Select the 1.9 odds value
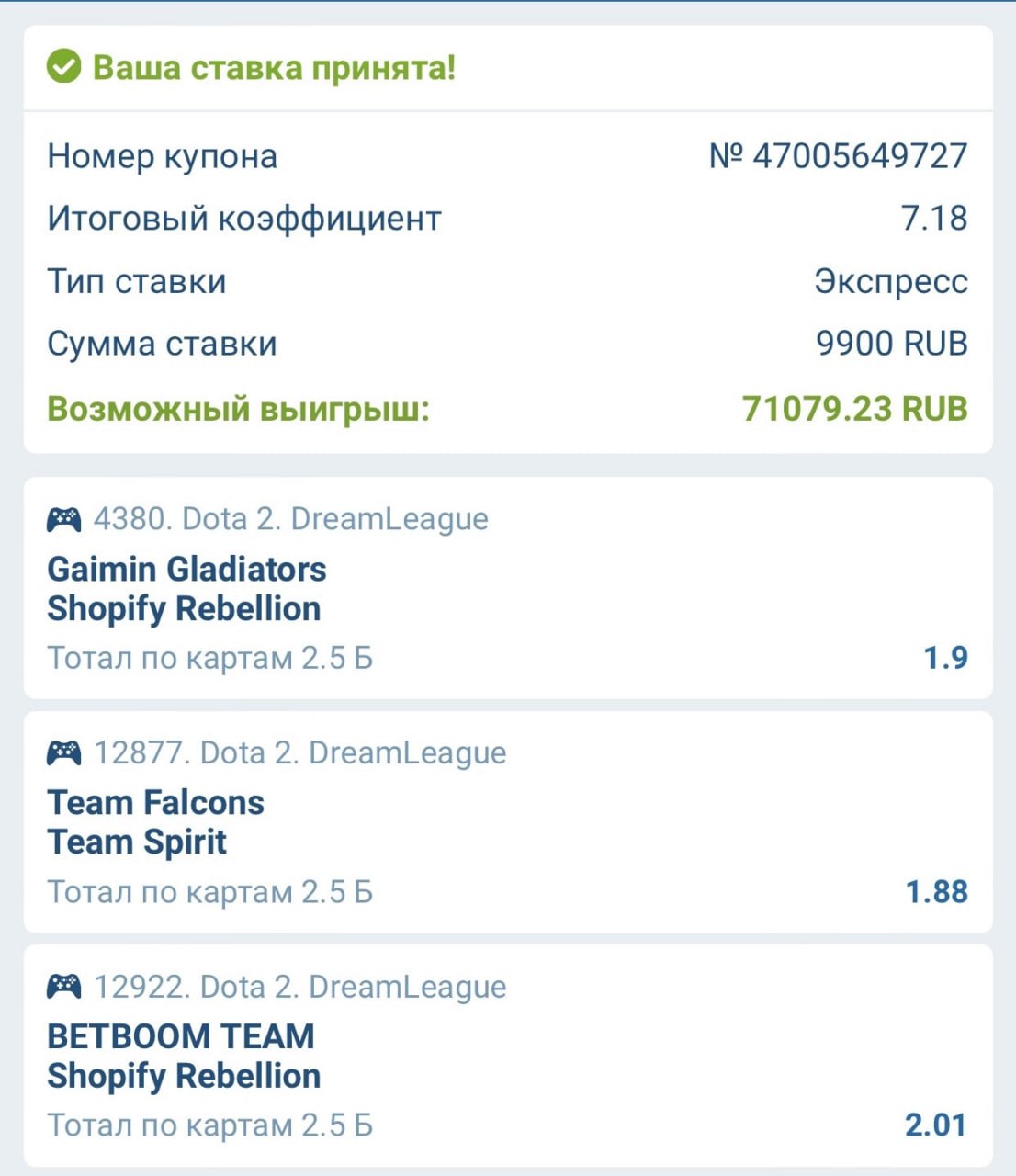Screen dimensions: 1016x1176 pos(946,658)
